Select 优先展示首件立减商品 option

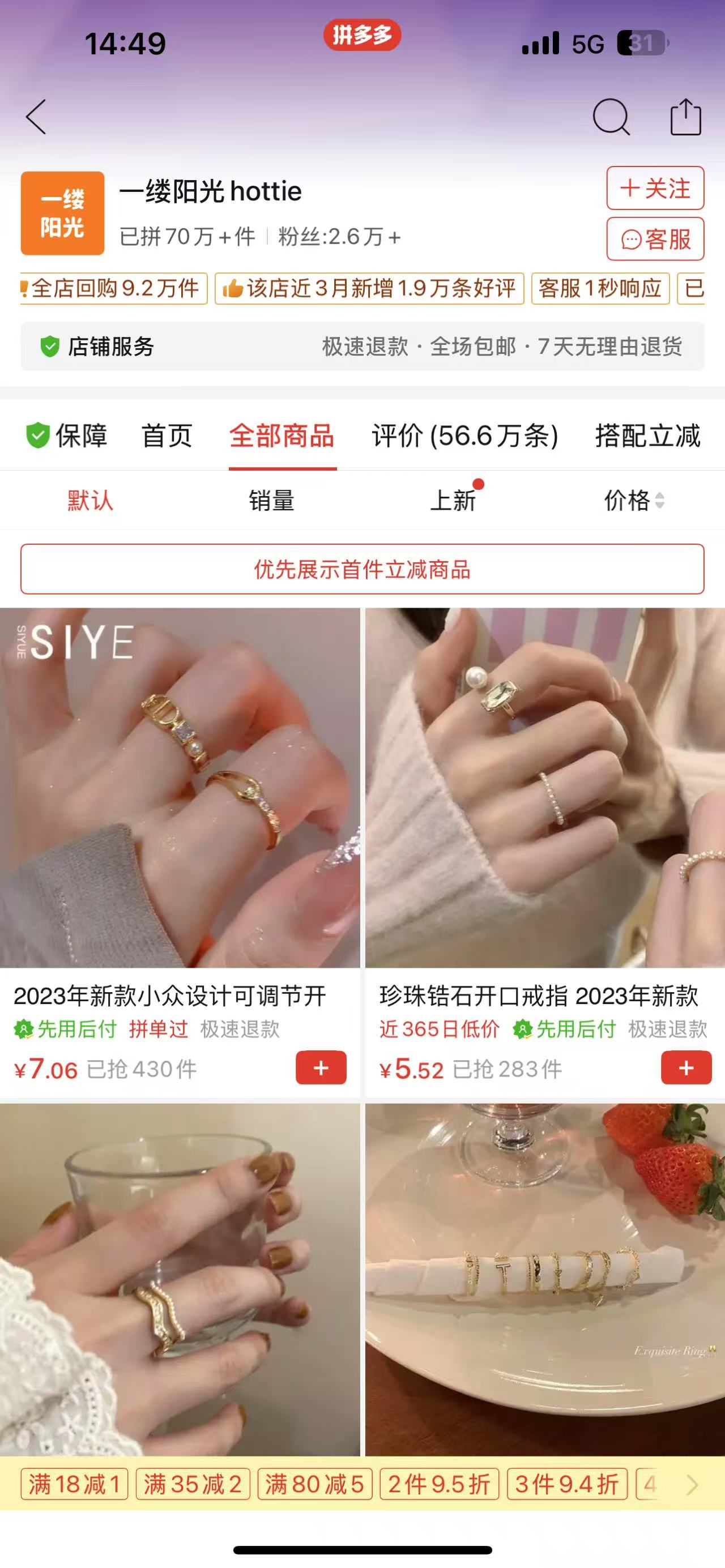point(362,569)
